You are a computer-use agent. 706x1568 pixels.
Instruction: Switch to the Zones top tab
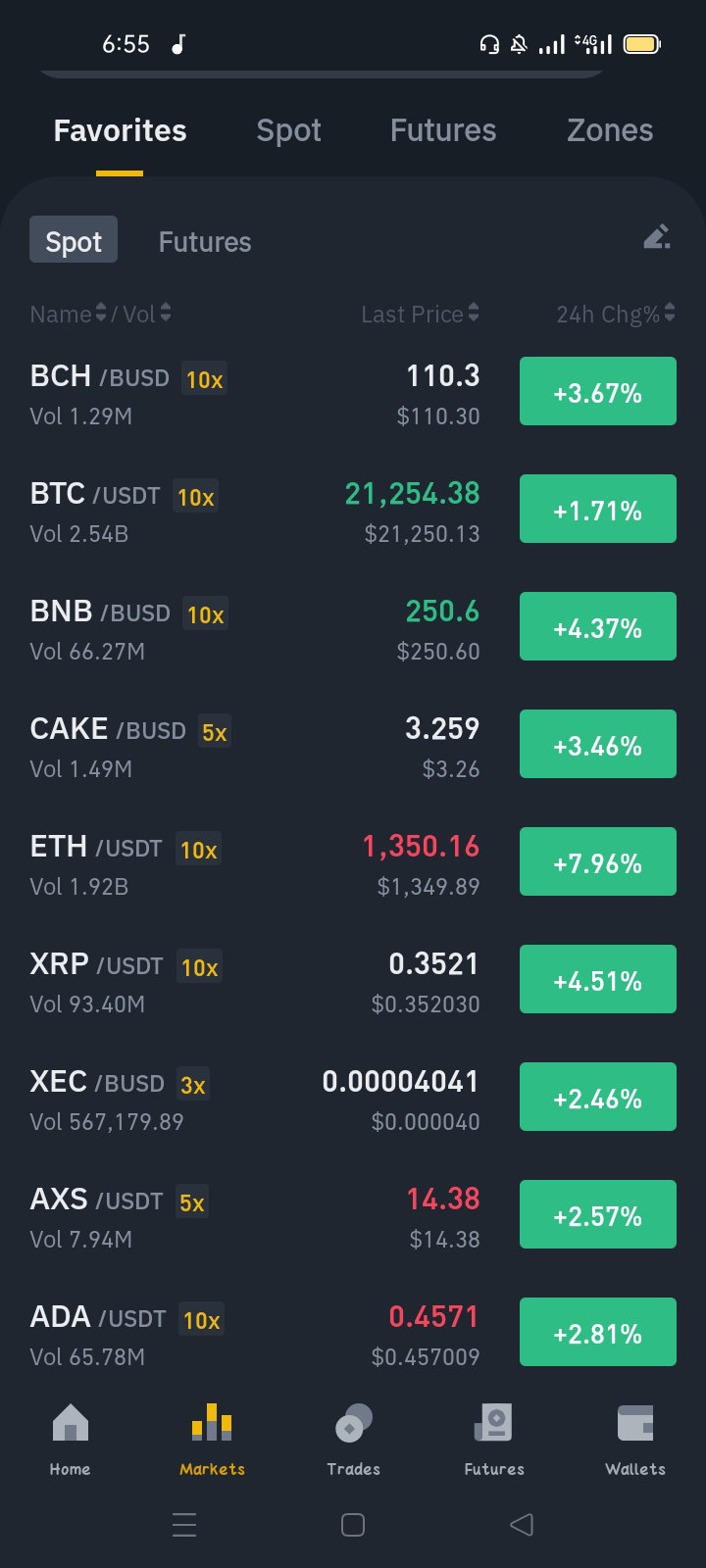609,130
